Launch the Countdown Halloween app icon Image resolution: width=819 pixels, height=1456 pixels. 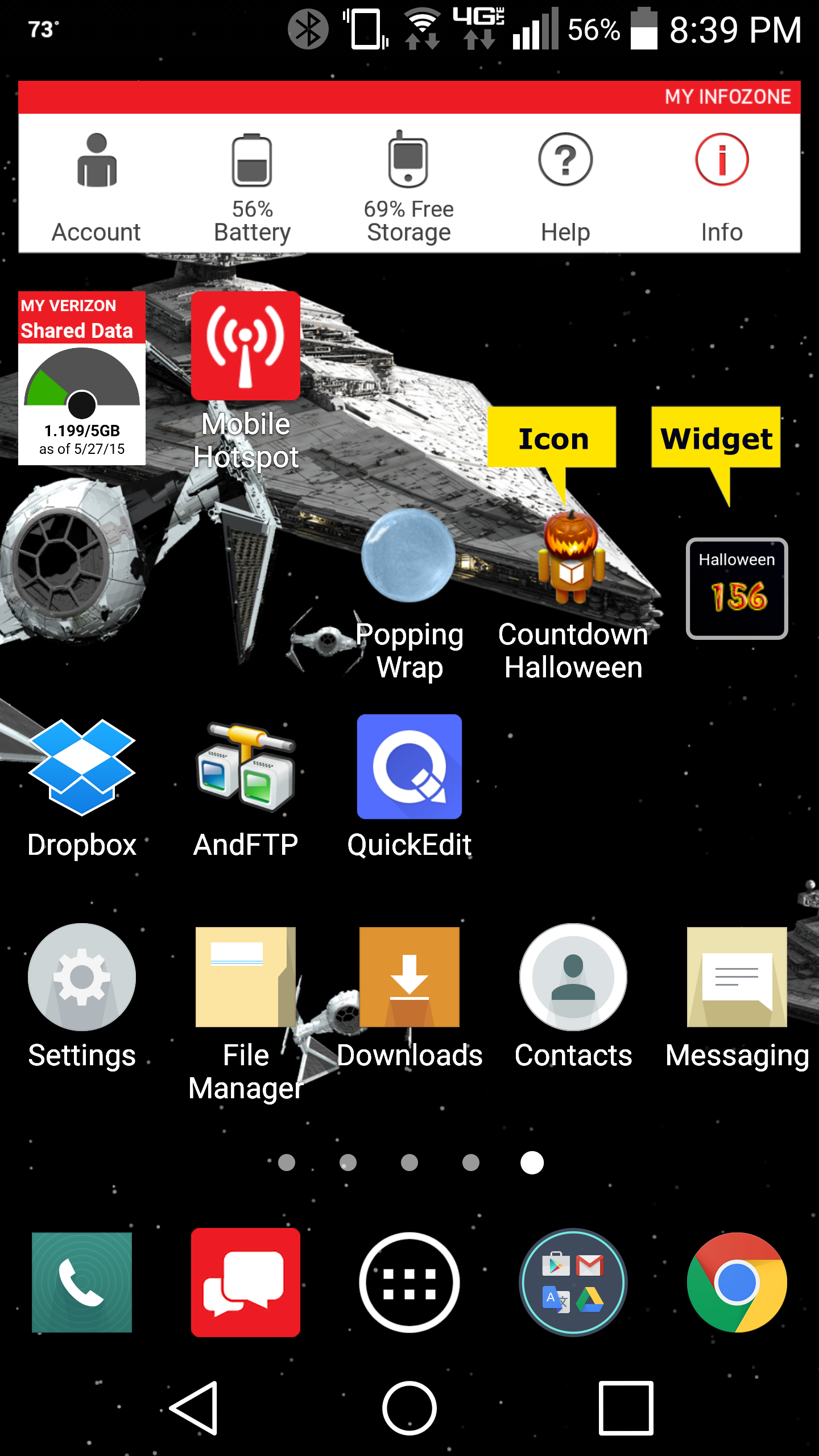(x=573, y=594)
